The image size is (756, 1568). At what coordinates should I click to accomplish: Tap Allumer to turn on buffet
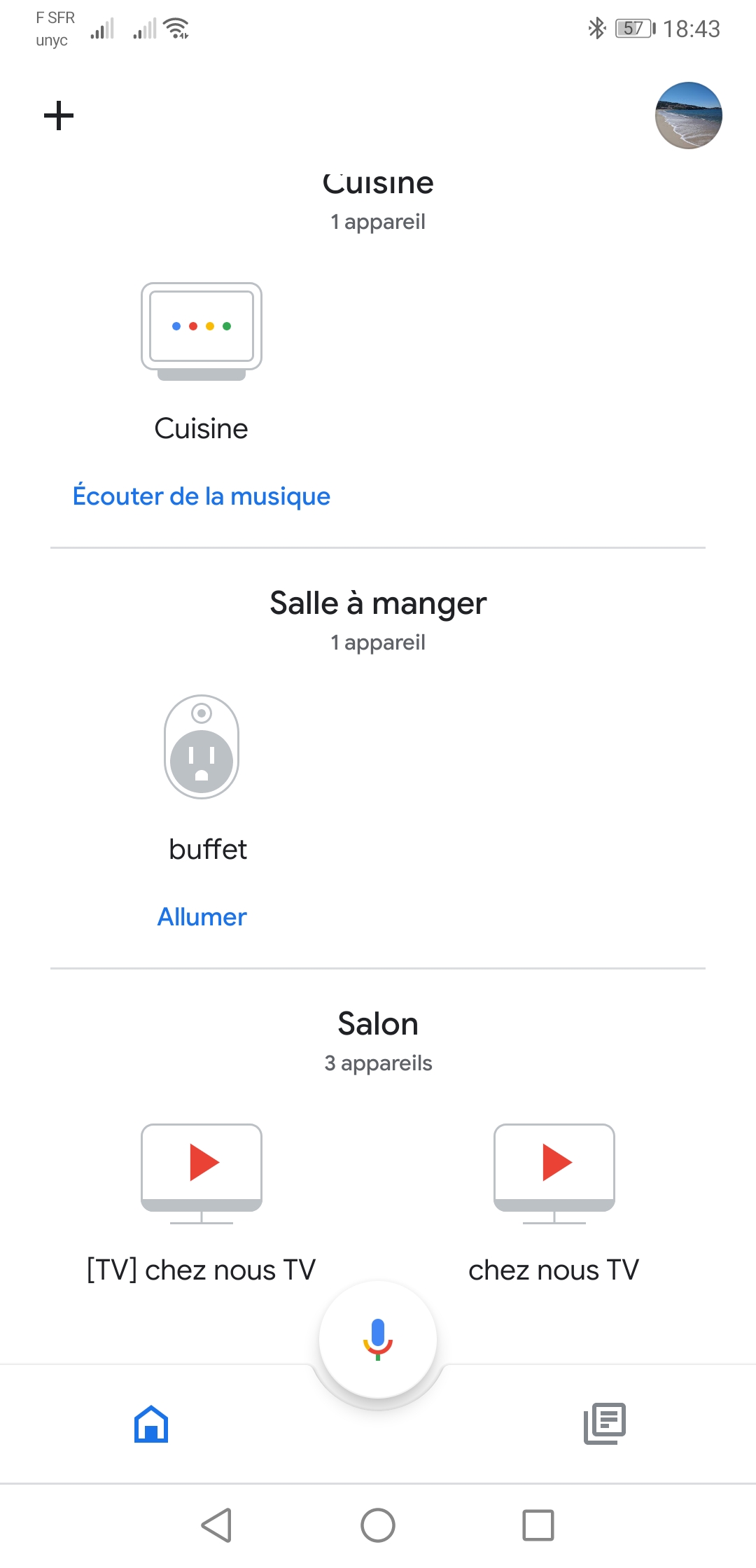click(202, 917)
